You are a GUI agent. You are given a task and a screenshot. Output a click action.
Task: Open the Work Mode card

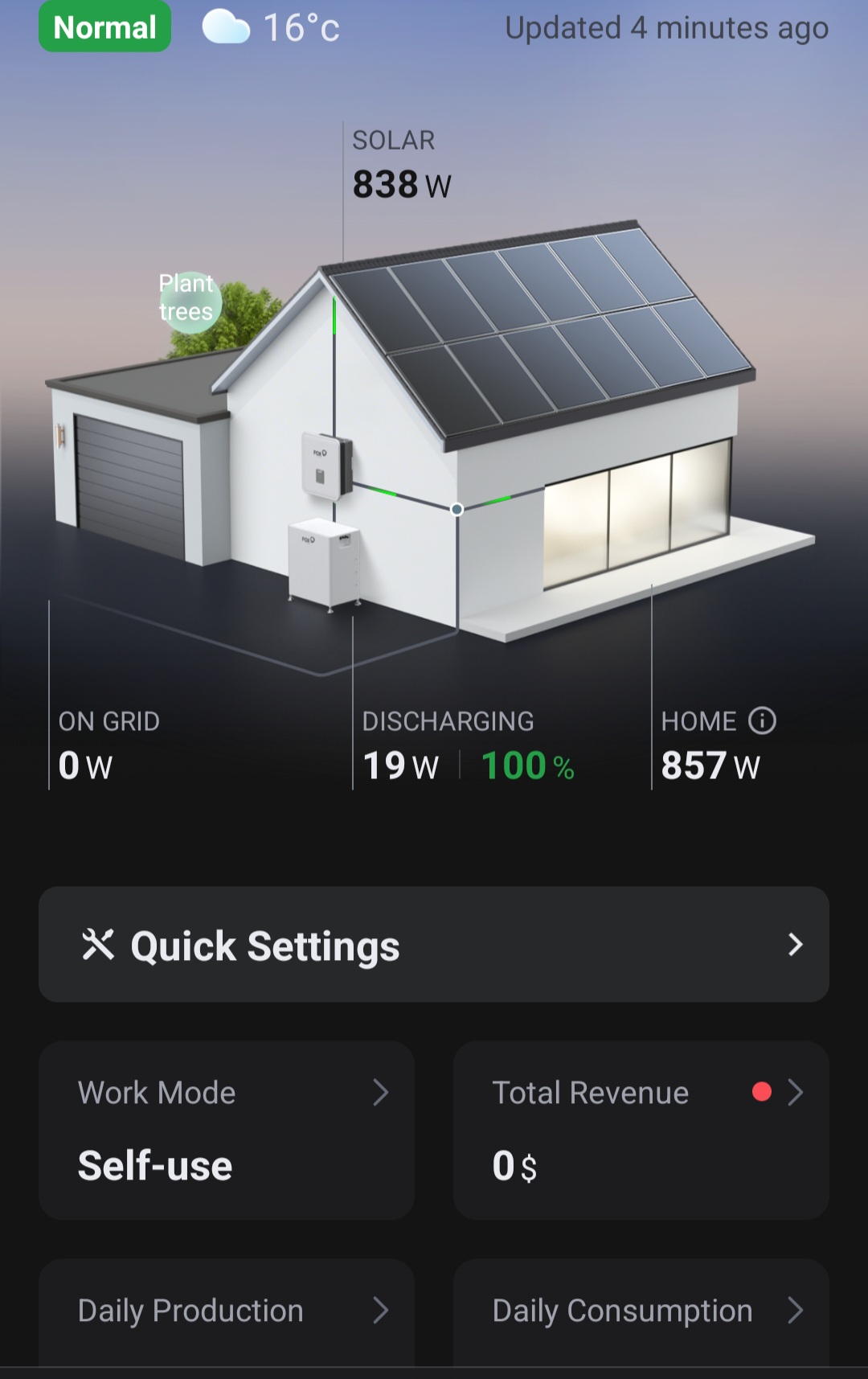pyautogui.click(x=227, y=1129)
